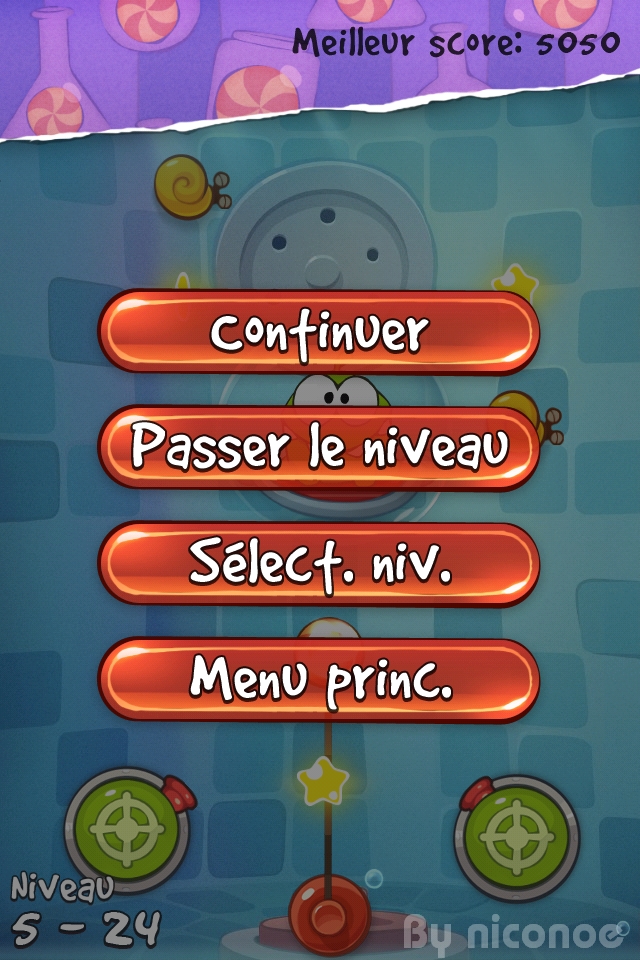Return to Menu princ.
Image resolution: width=640 pixels, height=960 pixels.
click(x=319, y=680)
